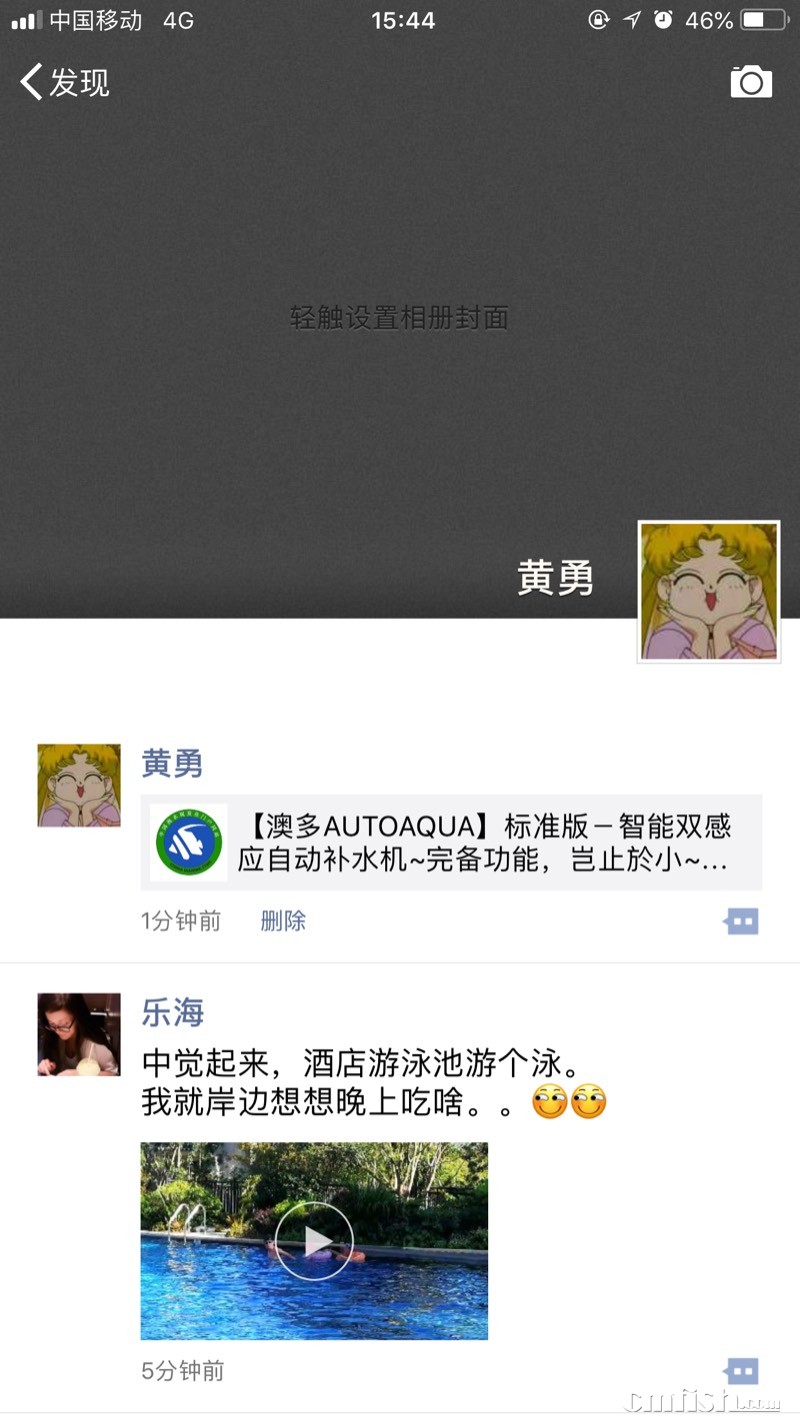
Task: Open the camera to post a moment
Action: [x=751, y=82]
